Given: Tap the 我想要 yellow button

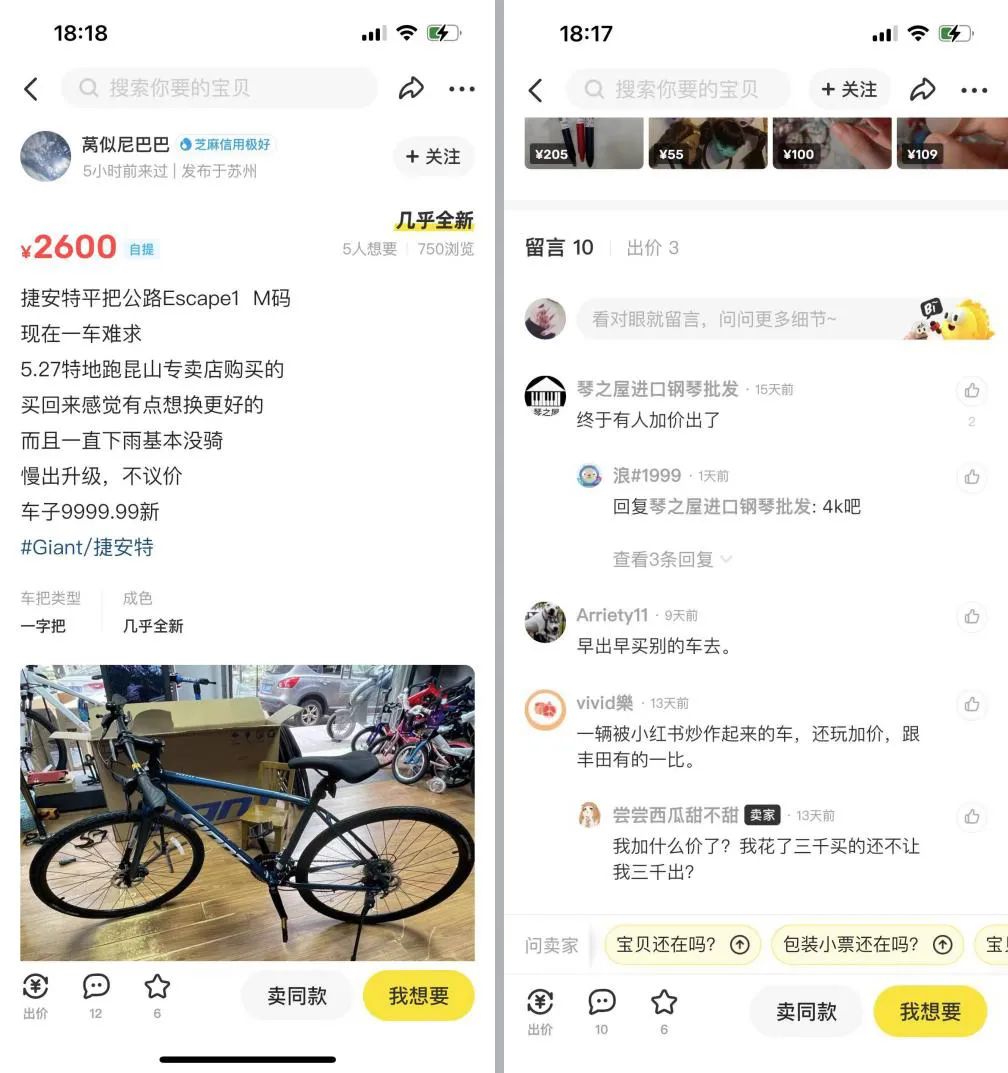Looking at the screenshot, I should point(418,996).
